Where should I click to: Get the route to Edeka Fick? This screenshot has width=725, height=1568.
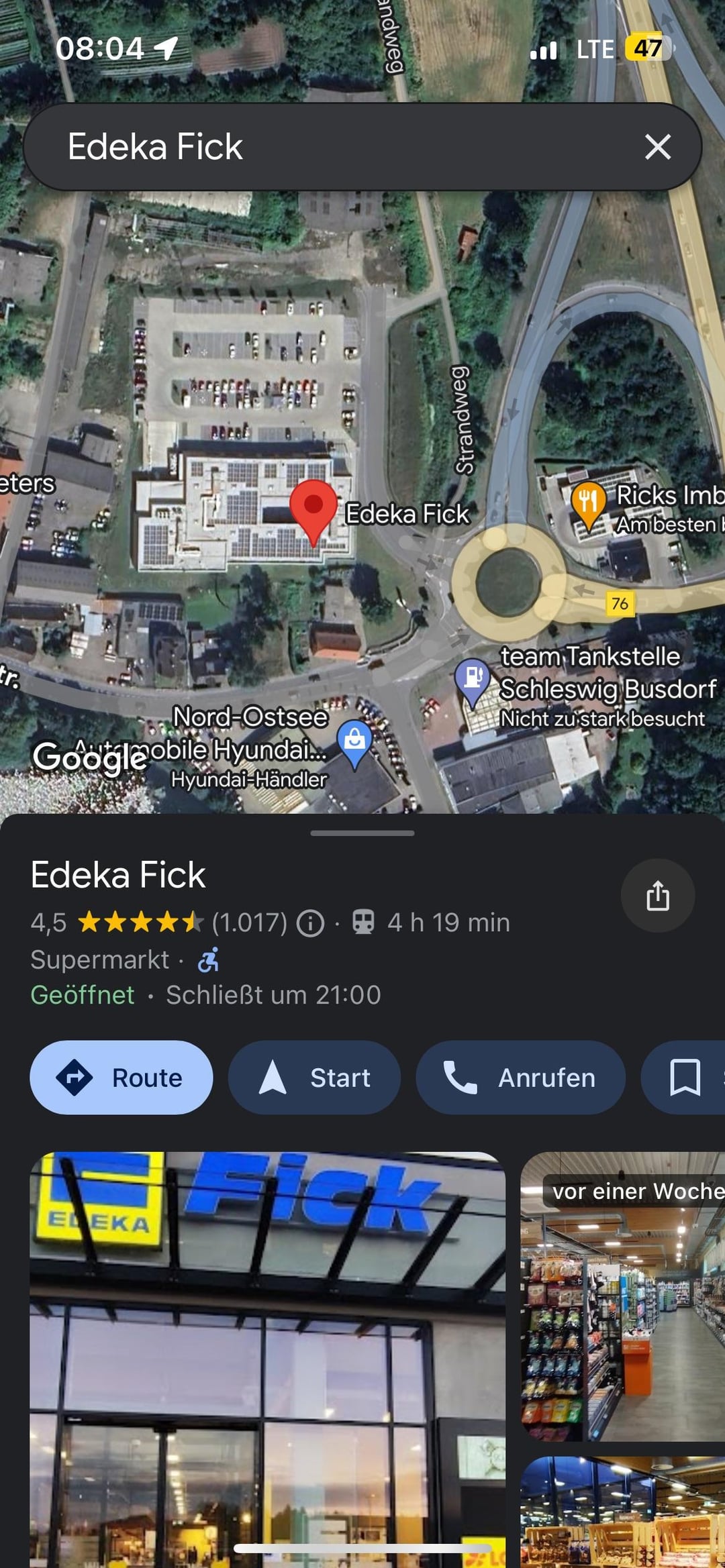coord(122,1078)
